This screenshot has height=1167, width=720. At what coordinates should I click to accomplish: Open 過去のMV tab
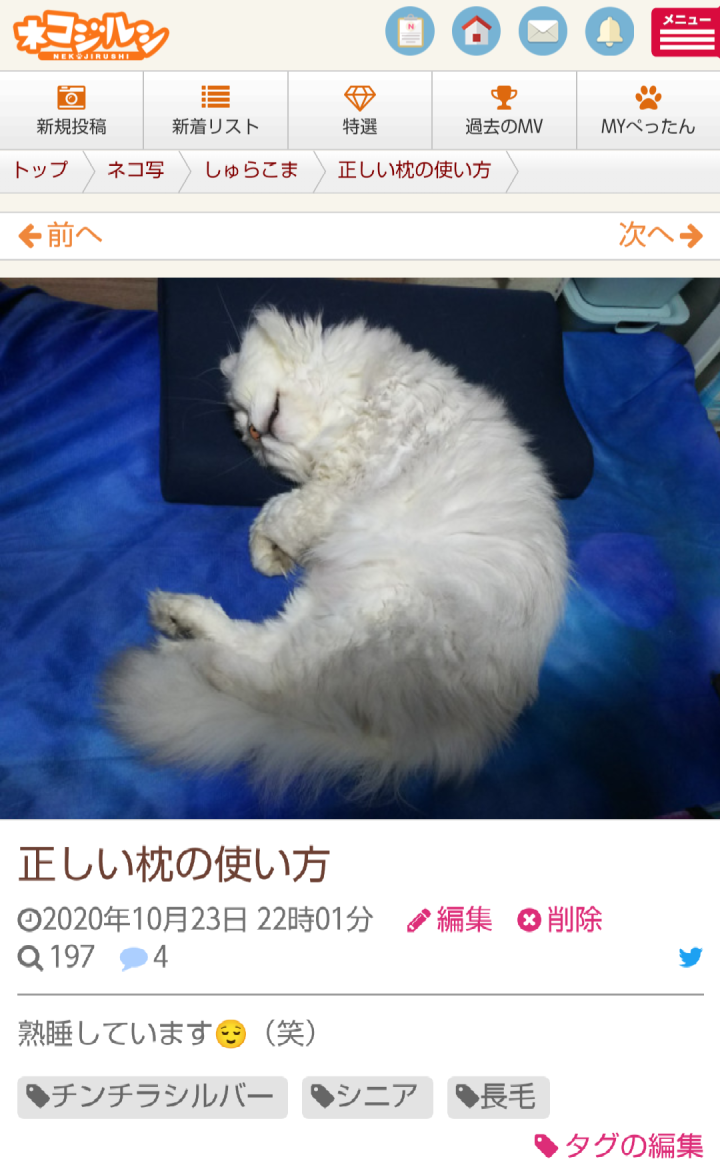point(504,111)
